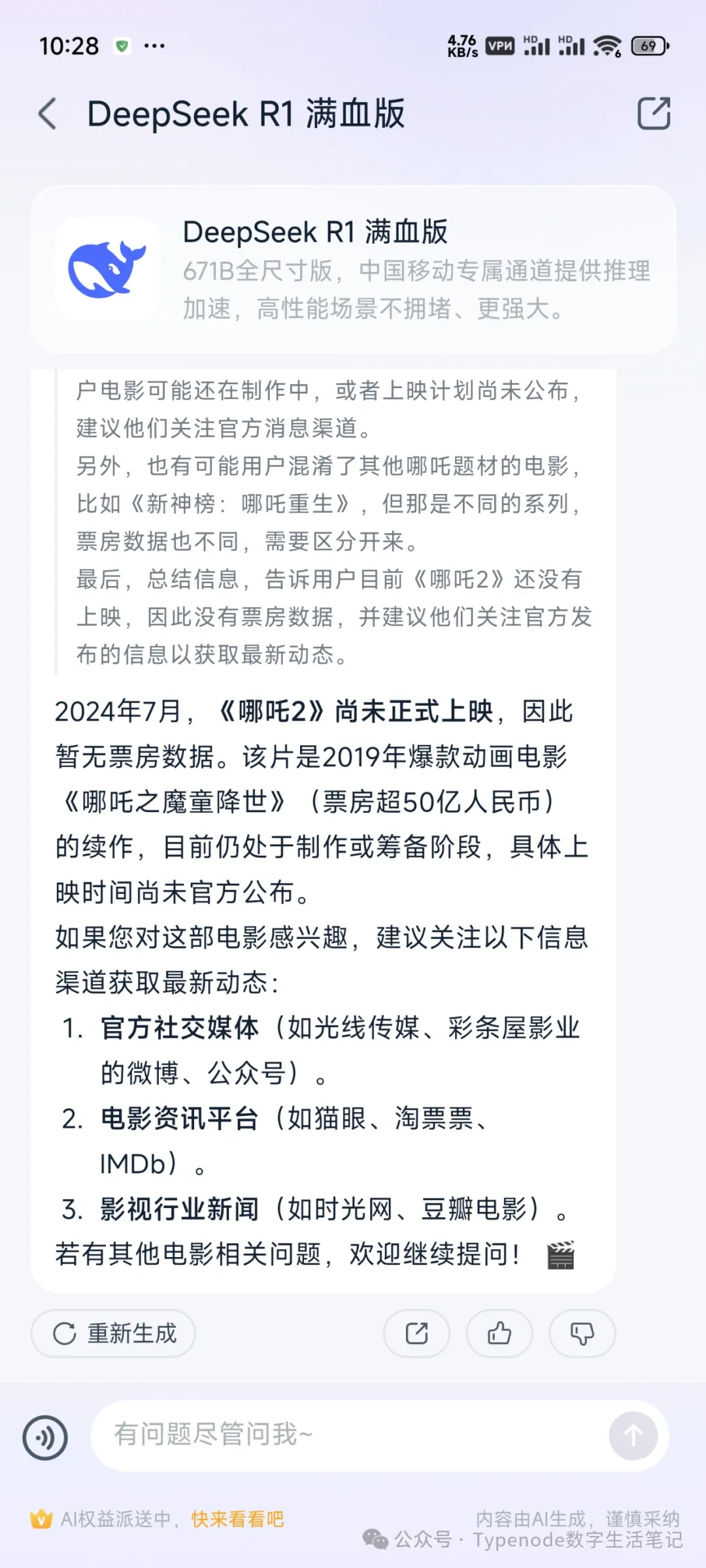The height and width of the screenshot is (1568, 706).
Task: Open the DeepSeek R1 满血版 model card
Action: click(x=353, y=270)
